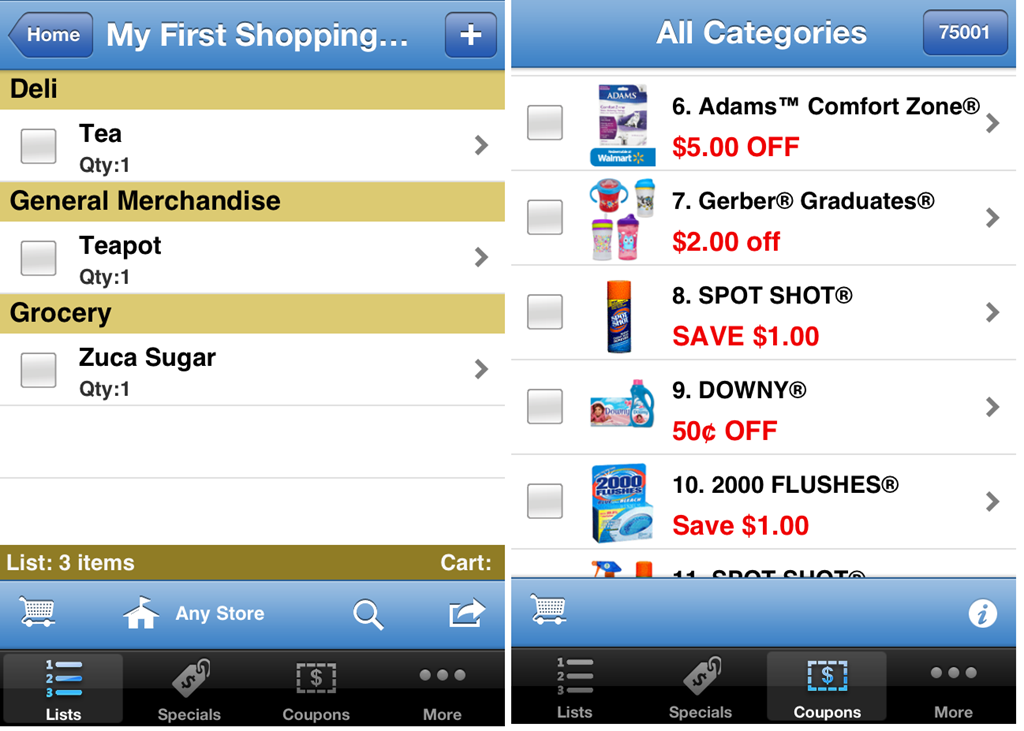Open the info icon on the coupons screen
Image resolution: width=1024 pixels, height=731 pixels.
(982, 614)
